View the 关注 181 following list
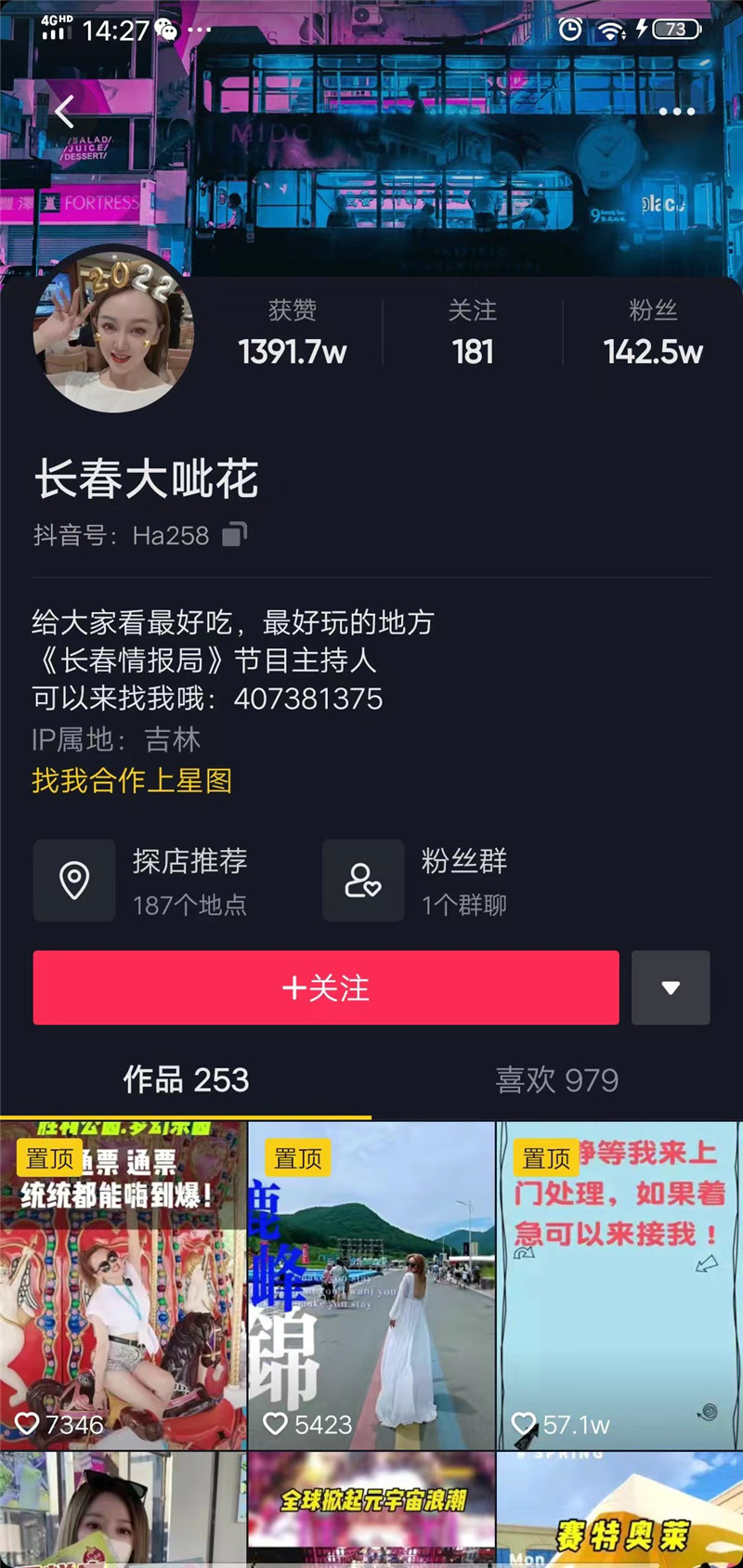743x1568 pixels. [x=473, y=334]
